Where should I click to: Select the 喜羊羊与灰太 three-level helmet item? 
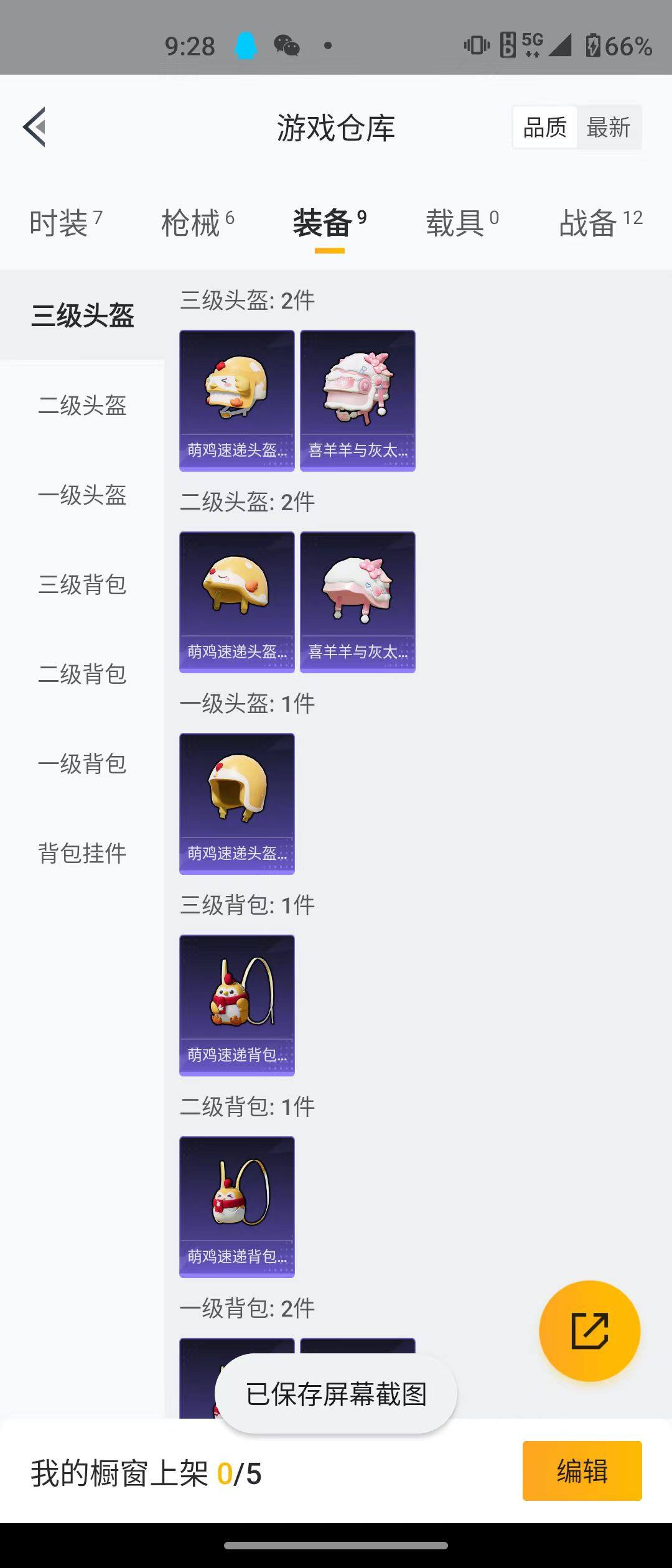(x=357, y=398)
